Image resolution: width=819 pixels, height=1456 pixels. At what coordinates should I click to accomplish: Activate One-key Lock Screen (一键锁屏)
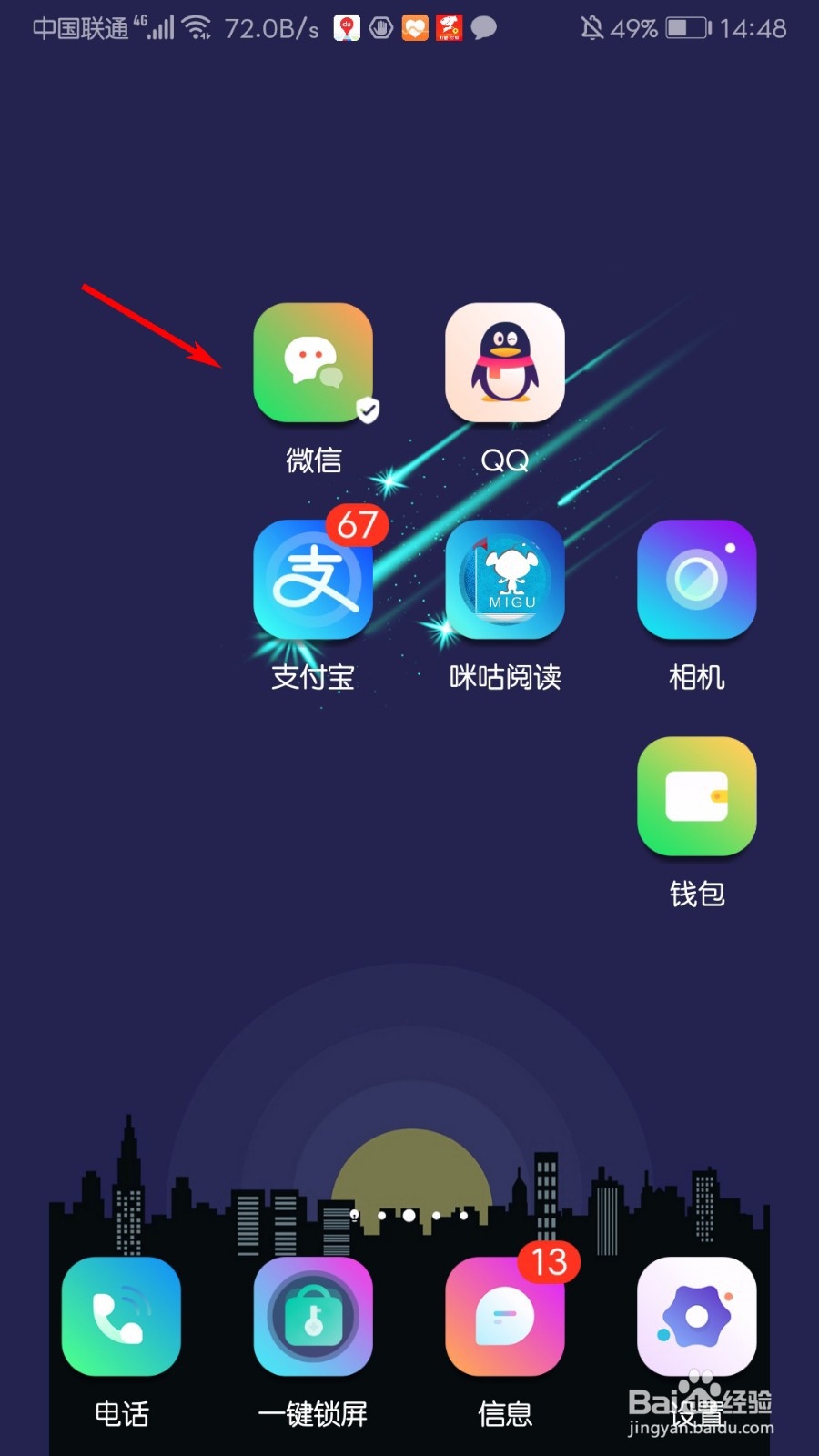click(x=313, y=1315)
